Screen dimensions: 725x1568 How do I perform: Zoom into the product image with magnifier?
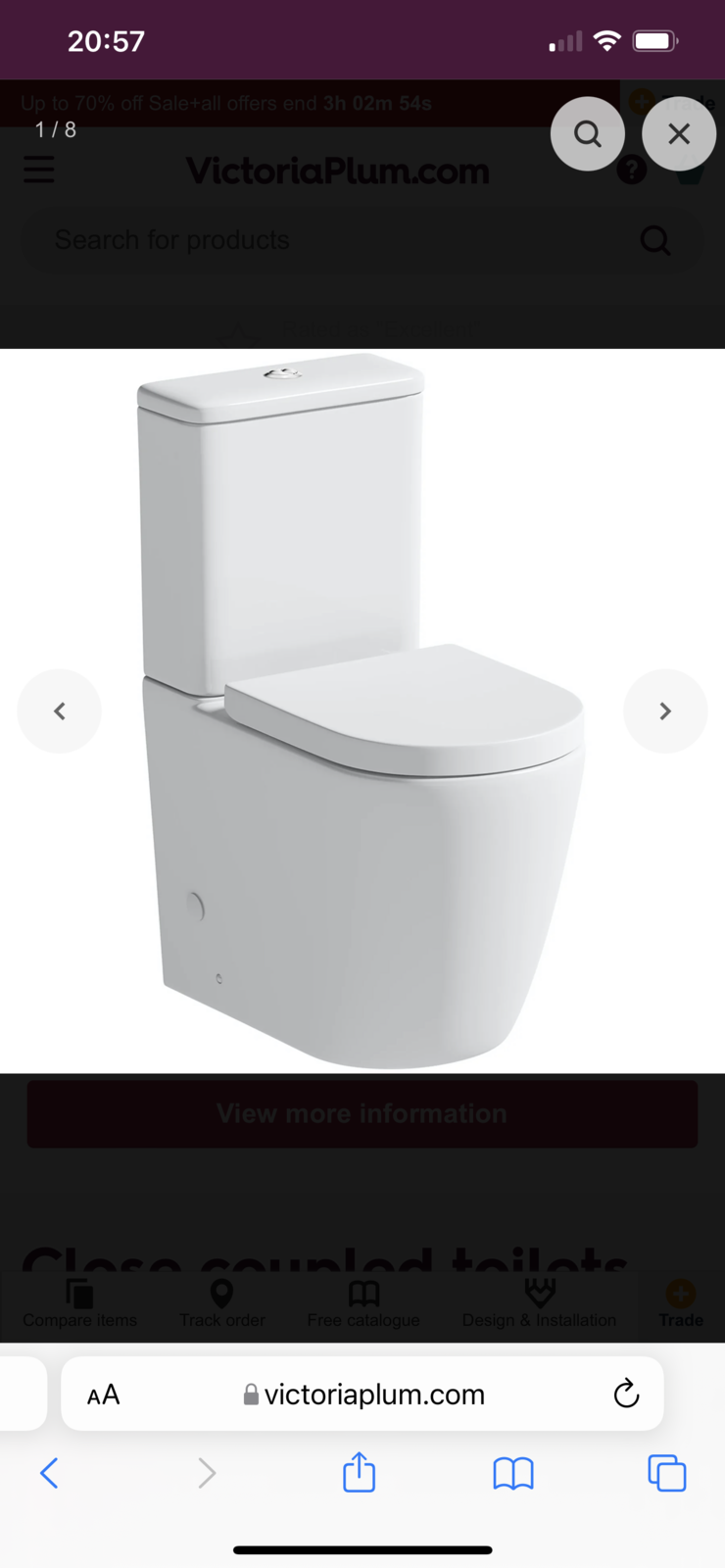[588, 133]
